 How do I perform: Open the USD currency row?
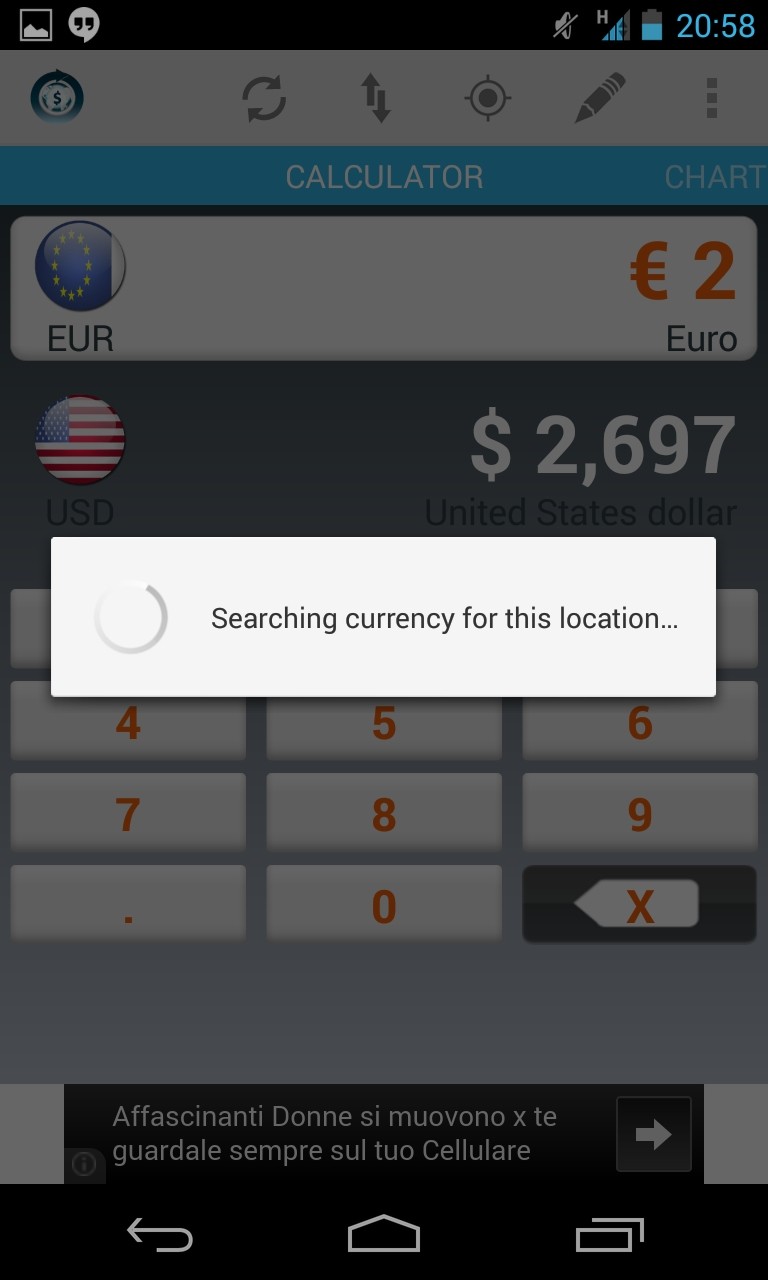tap(384, 462)
